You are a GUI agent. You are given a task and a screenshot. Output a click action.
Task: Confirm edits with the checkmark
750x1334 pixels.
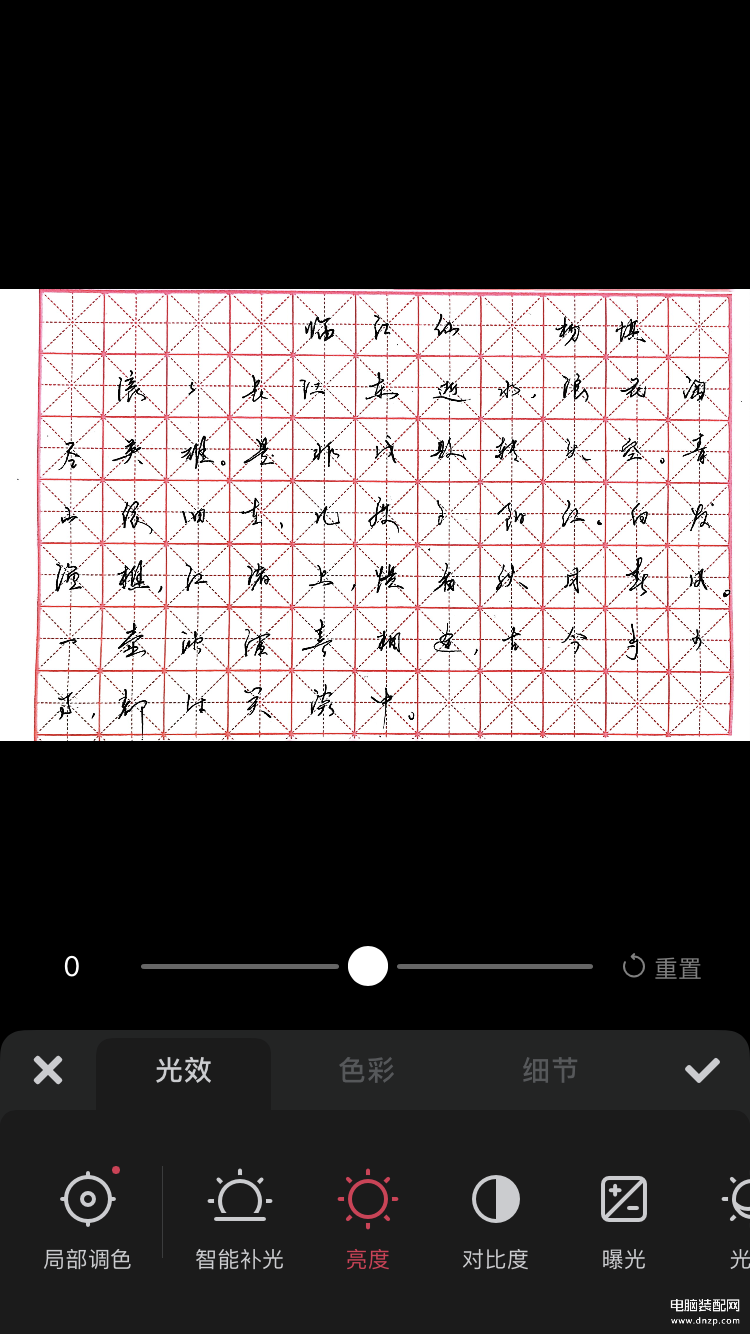[x=702, y=1070]
